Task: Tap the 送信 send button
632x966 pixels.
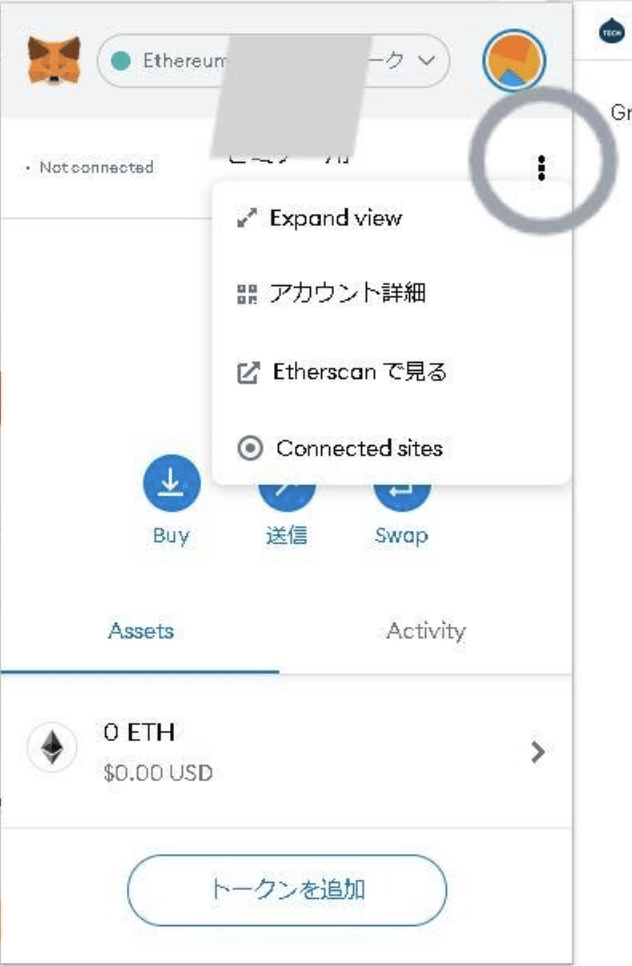Action: click(287, 533)
